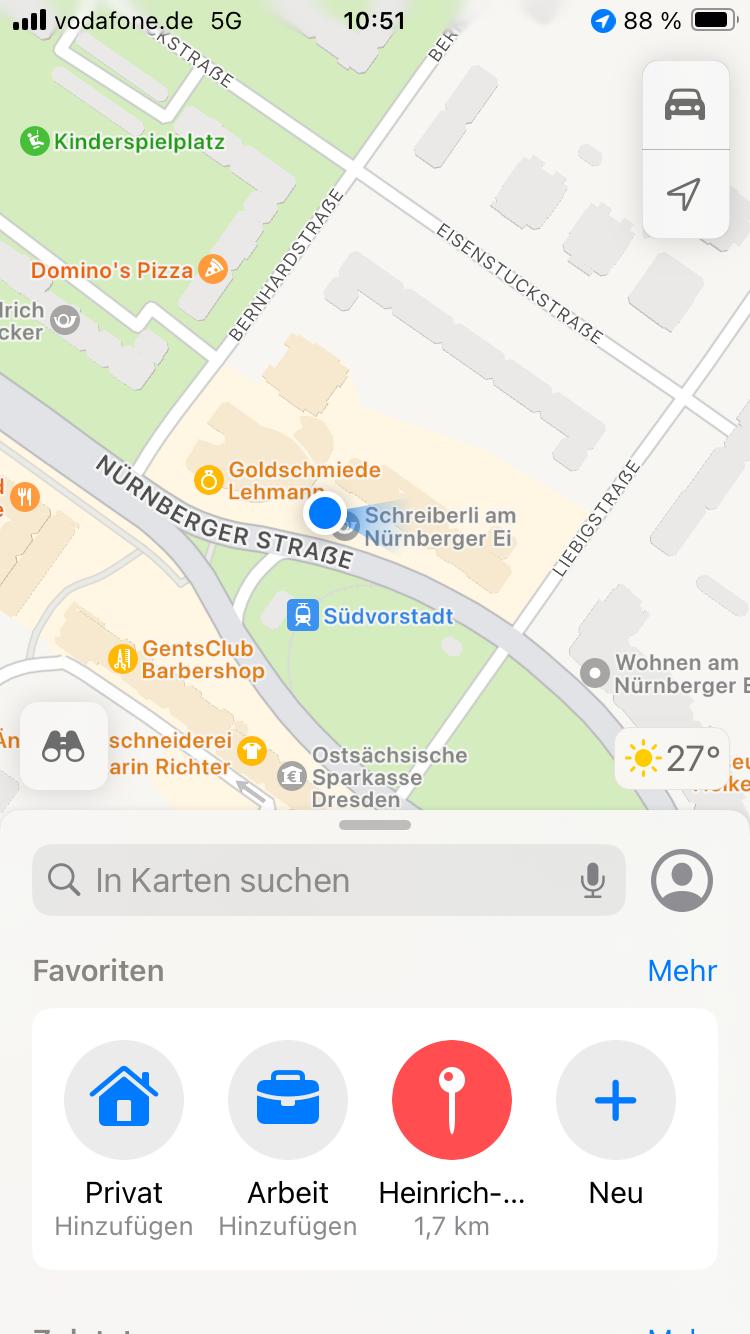Focus the 'In Karten suchen' search field
Image resolution: width=750 pixels, height=1334 pixels.
click(x=329, y=880)
